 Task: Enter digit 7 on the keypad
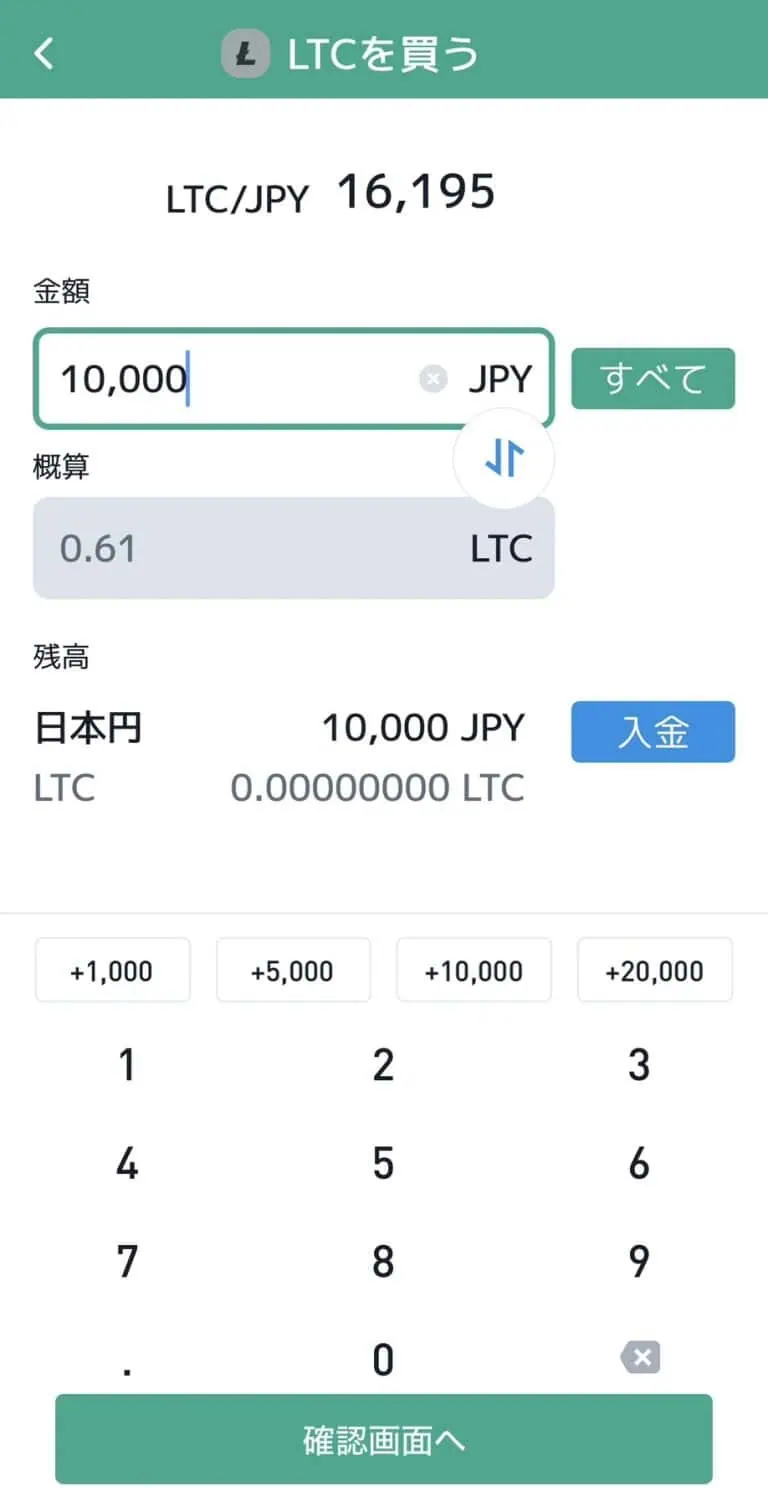click(x=127, y=1262)
